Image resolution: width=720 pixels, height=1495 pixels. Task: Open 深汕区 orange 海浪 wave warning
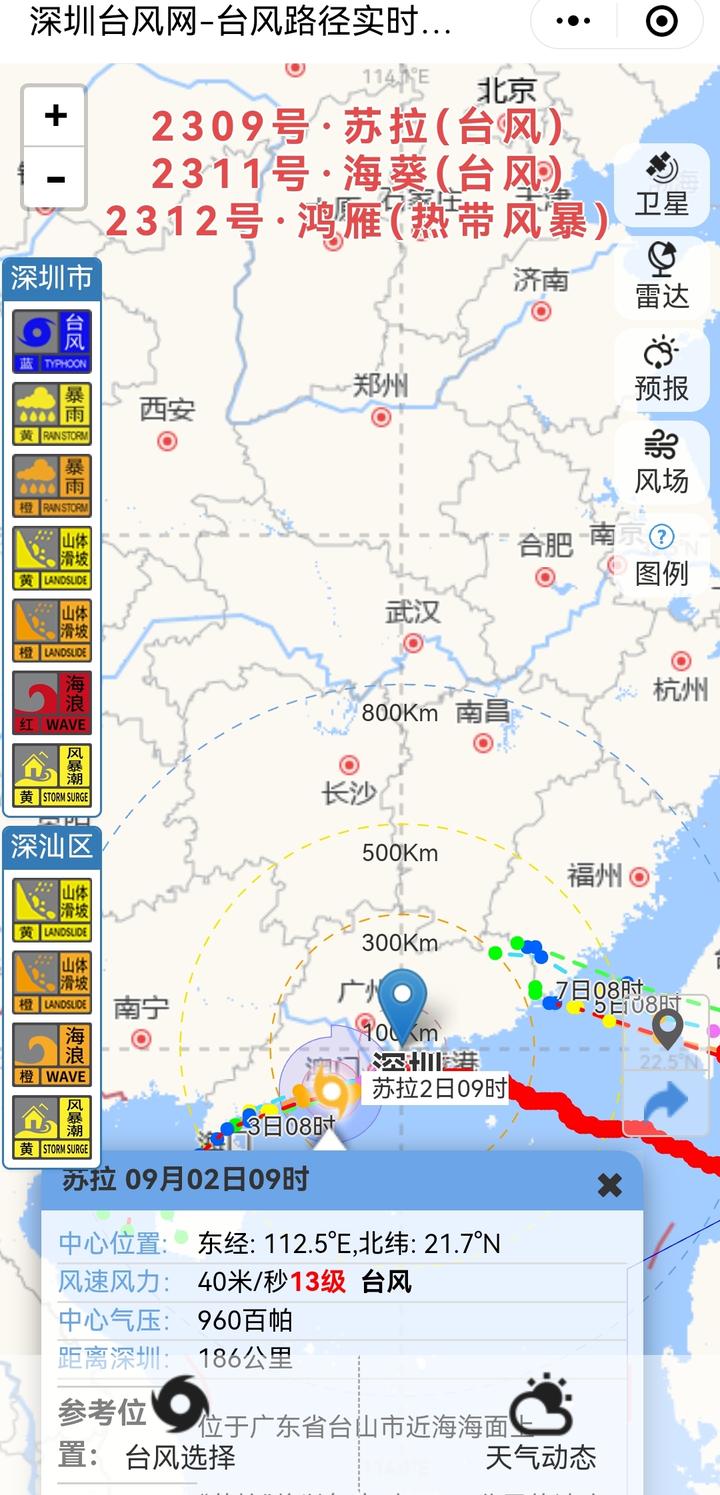click(52, 1054)
